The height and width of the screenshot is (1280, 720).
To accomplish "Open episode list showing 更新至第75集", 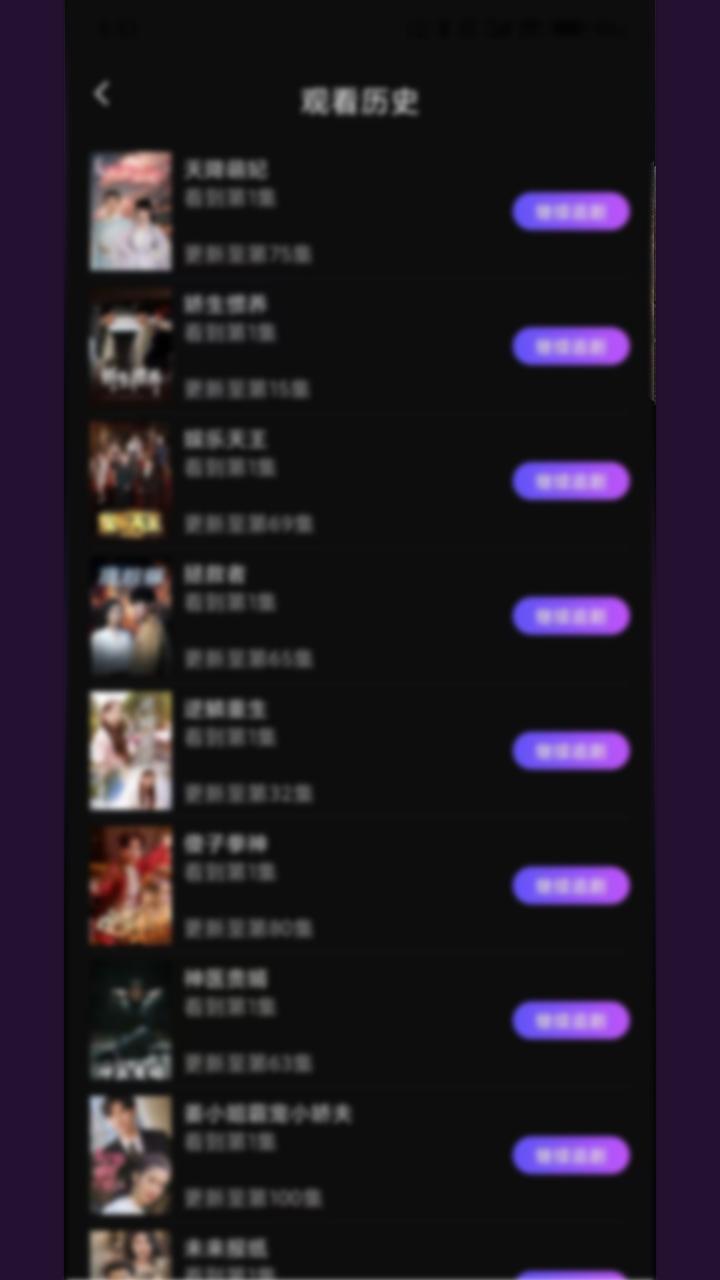I will 249,255.
